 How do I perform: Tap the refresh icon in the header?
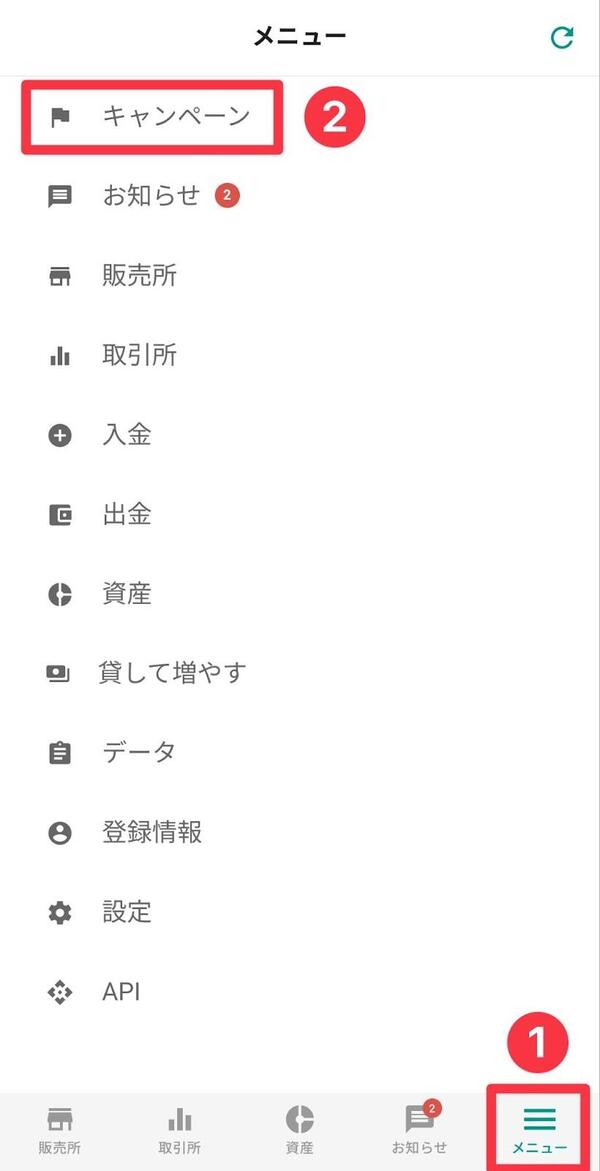click(562, 38)
